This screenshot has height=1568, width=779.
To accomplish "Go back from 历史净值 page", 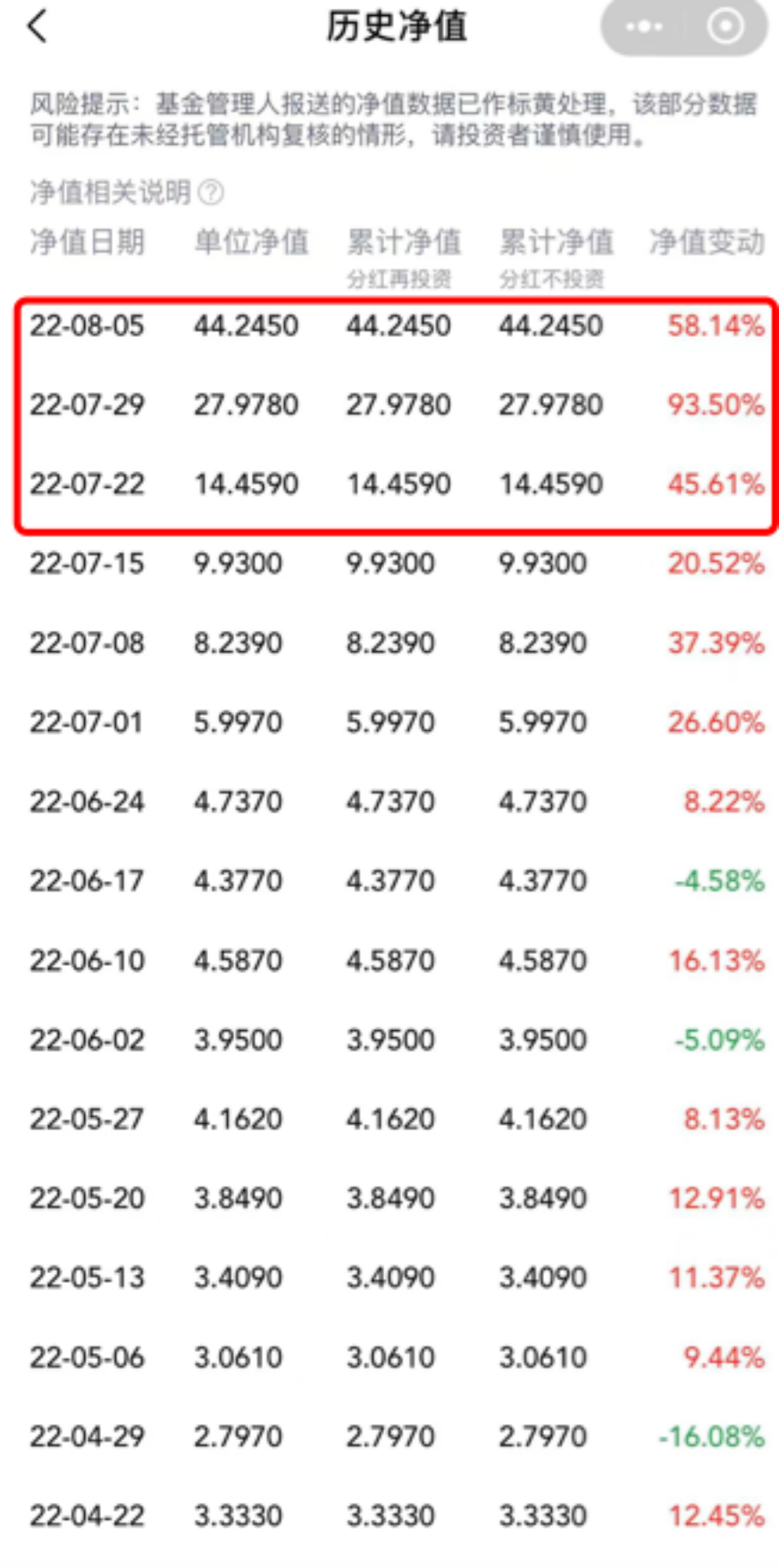I will pyautogui.click(x=38, y=26).
